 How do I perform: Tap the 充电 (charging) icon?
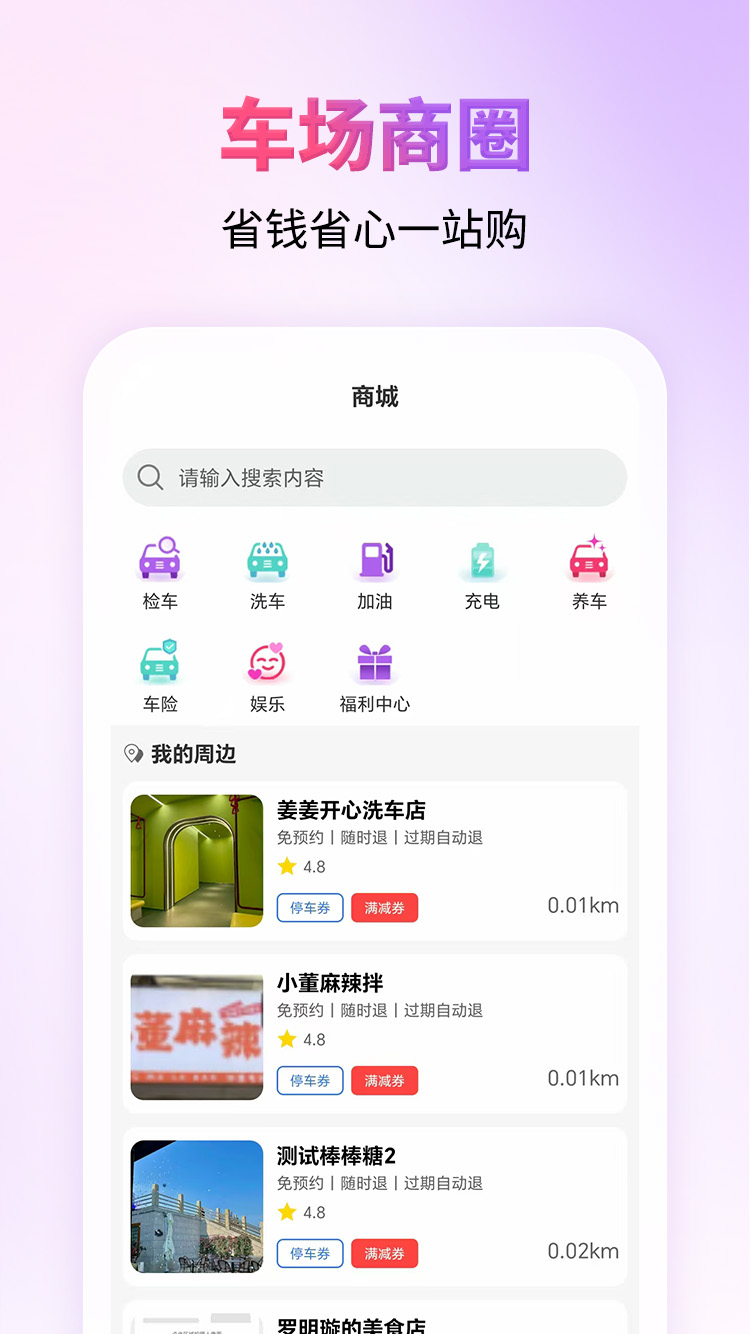point(482,570)
